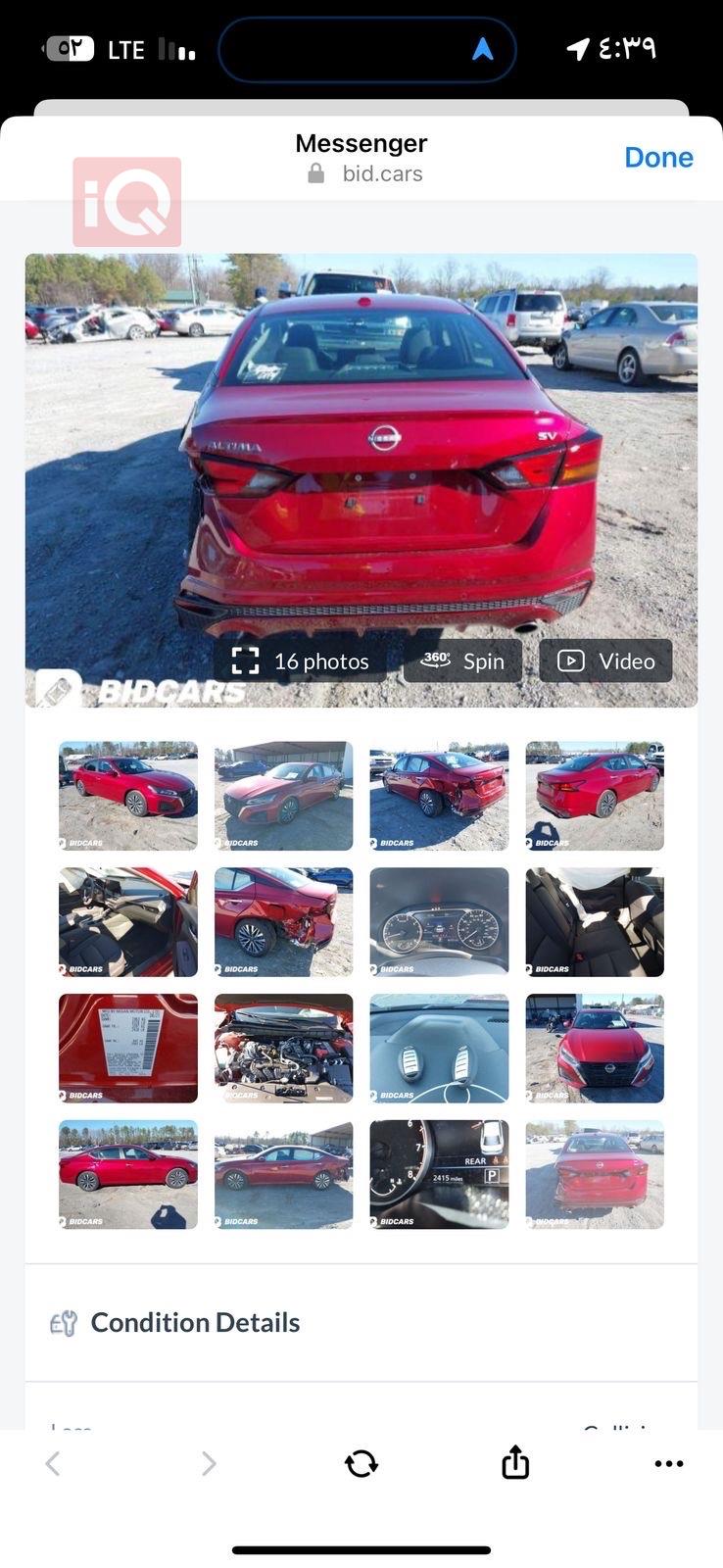Open the 16 photos gallery
The width and height of the screenshot is (723, 1568).
[x=300, y=661]
